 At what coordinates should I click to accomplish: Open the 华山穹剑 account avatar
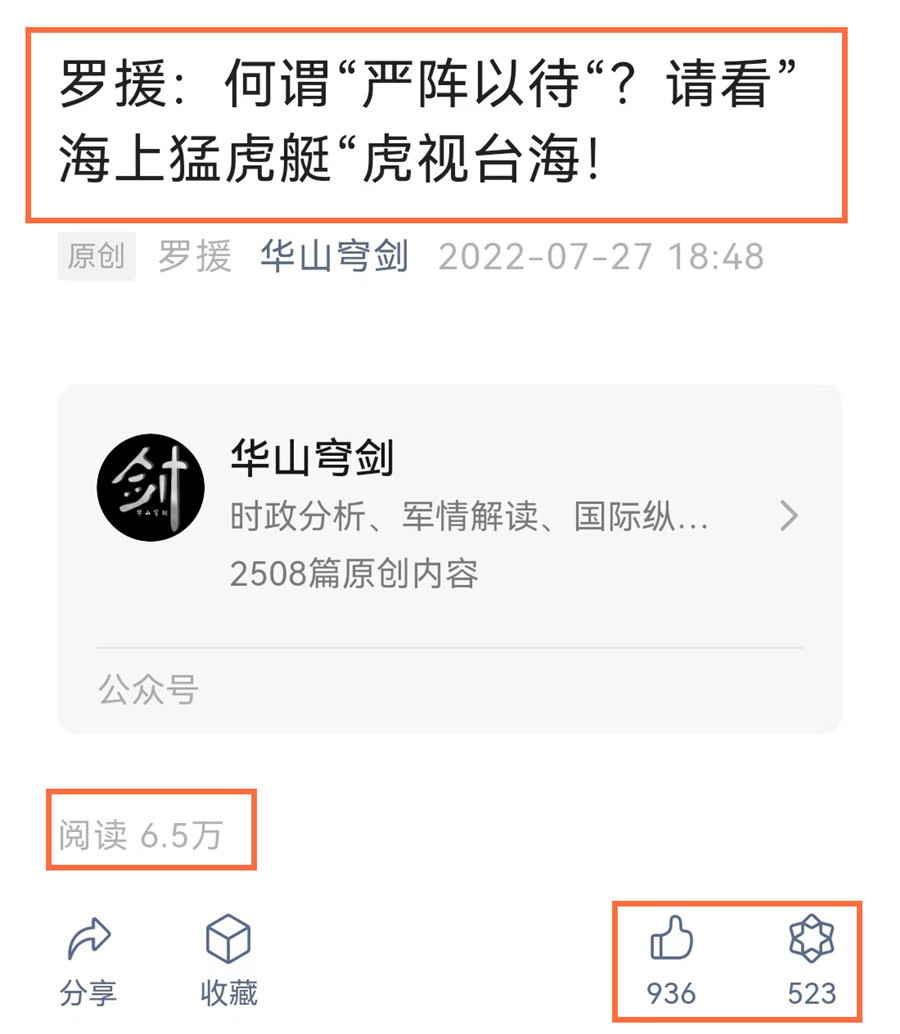tap(151, 489)
